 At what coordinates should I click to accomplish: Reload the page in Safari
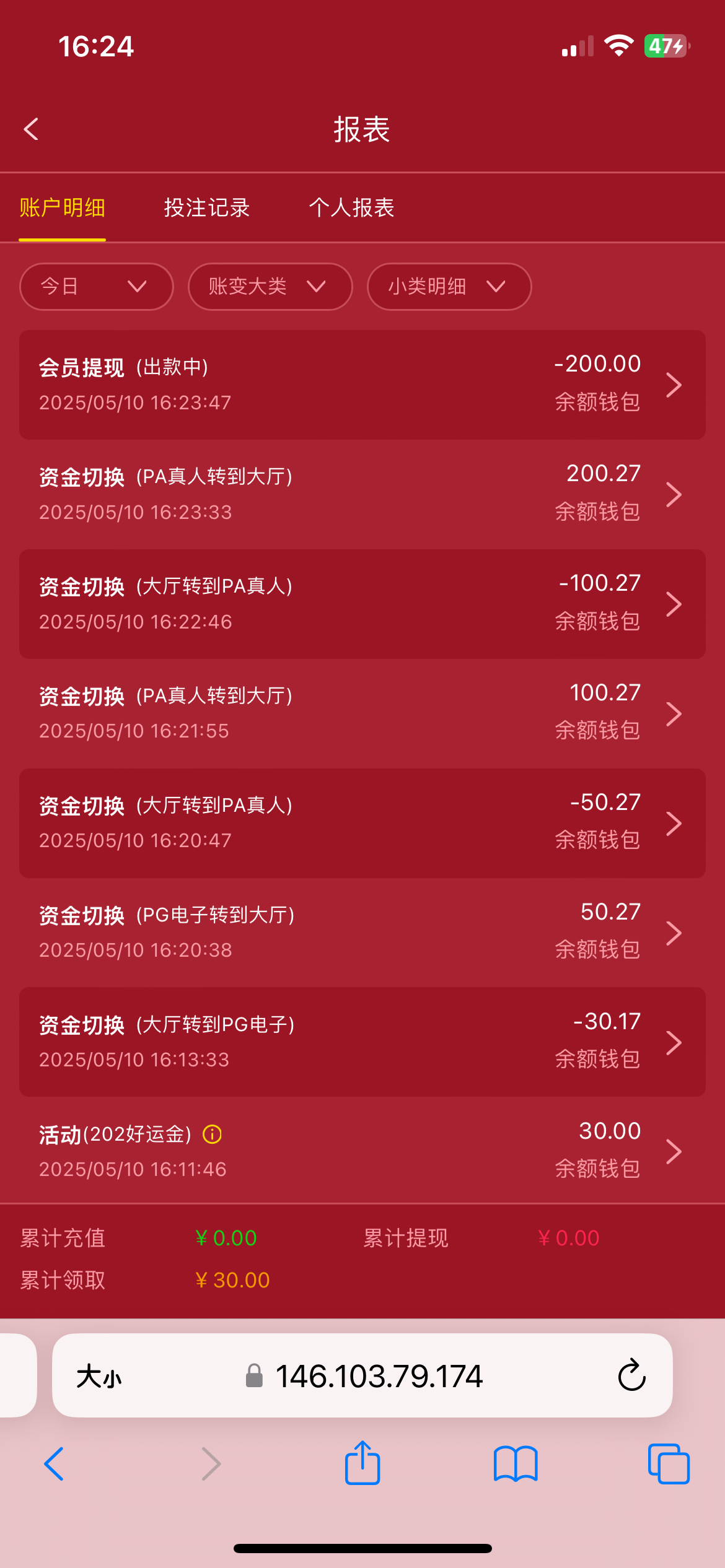(631, 1375)
